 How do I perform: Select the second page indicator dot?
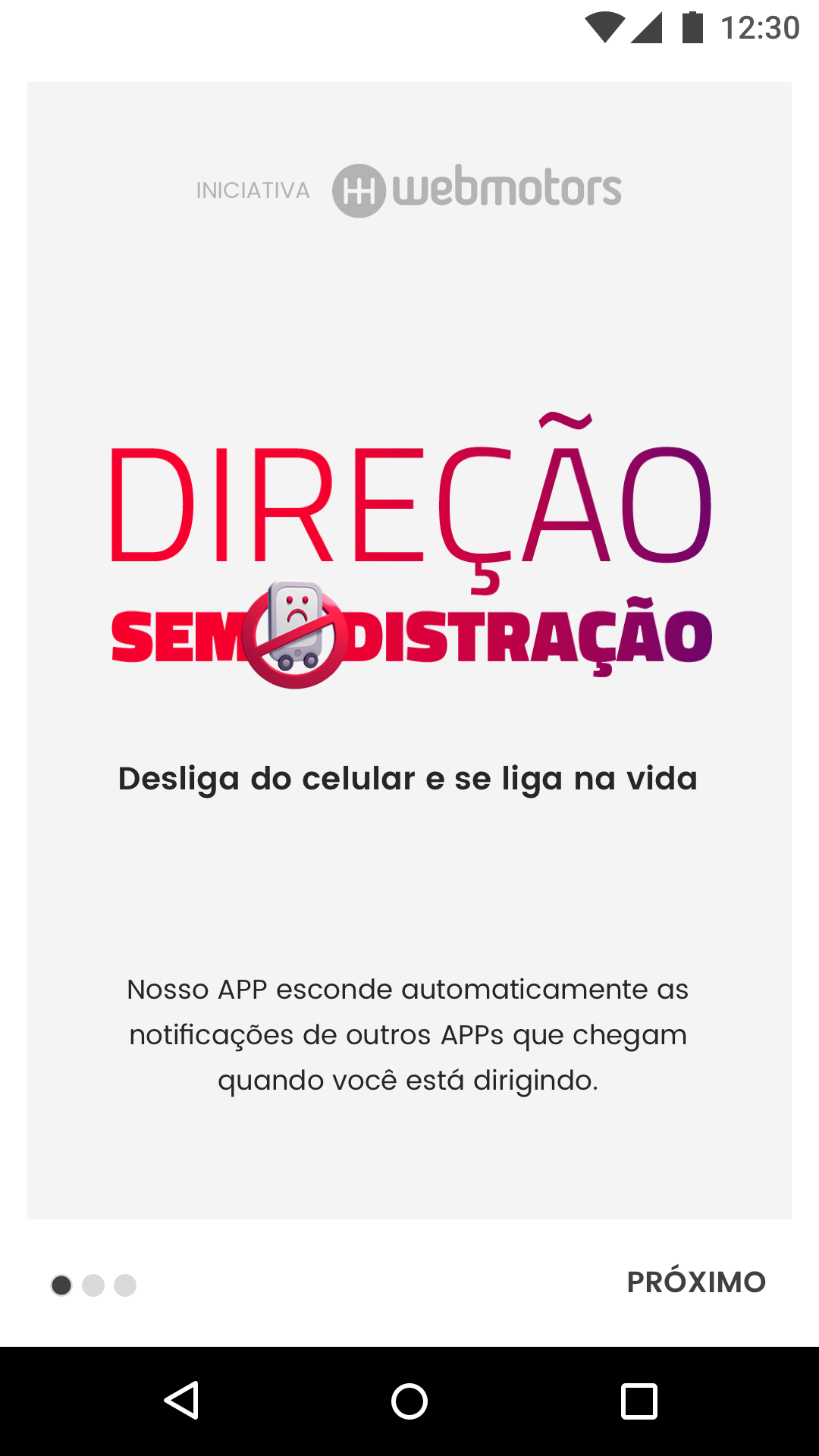pos(93,1285)
